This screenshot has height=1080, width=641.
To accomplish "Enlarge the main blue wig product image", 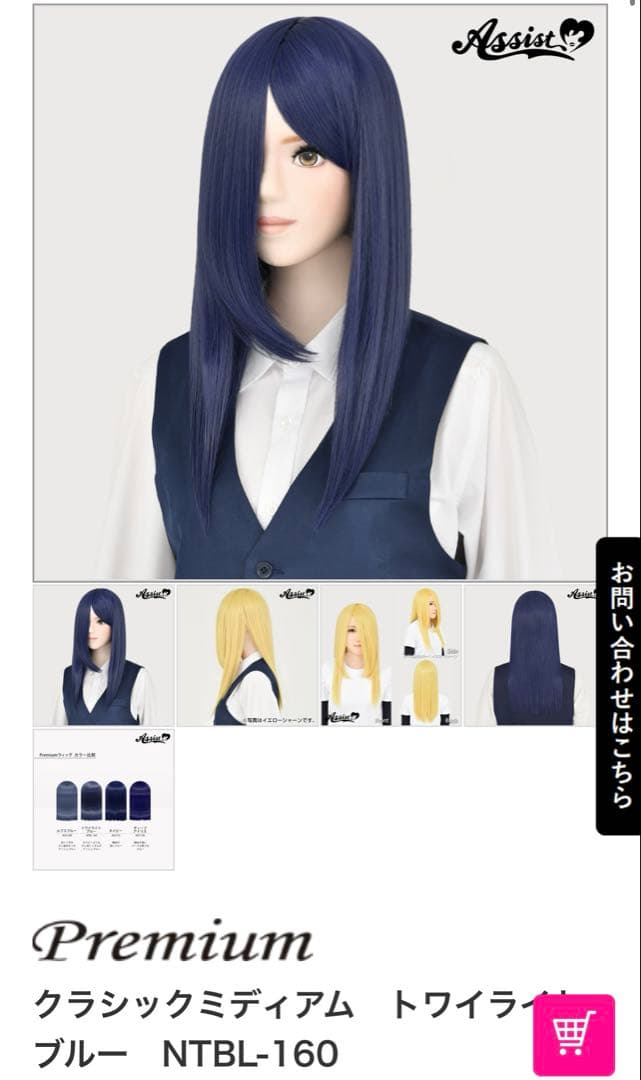I will coord(318,292).
